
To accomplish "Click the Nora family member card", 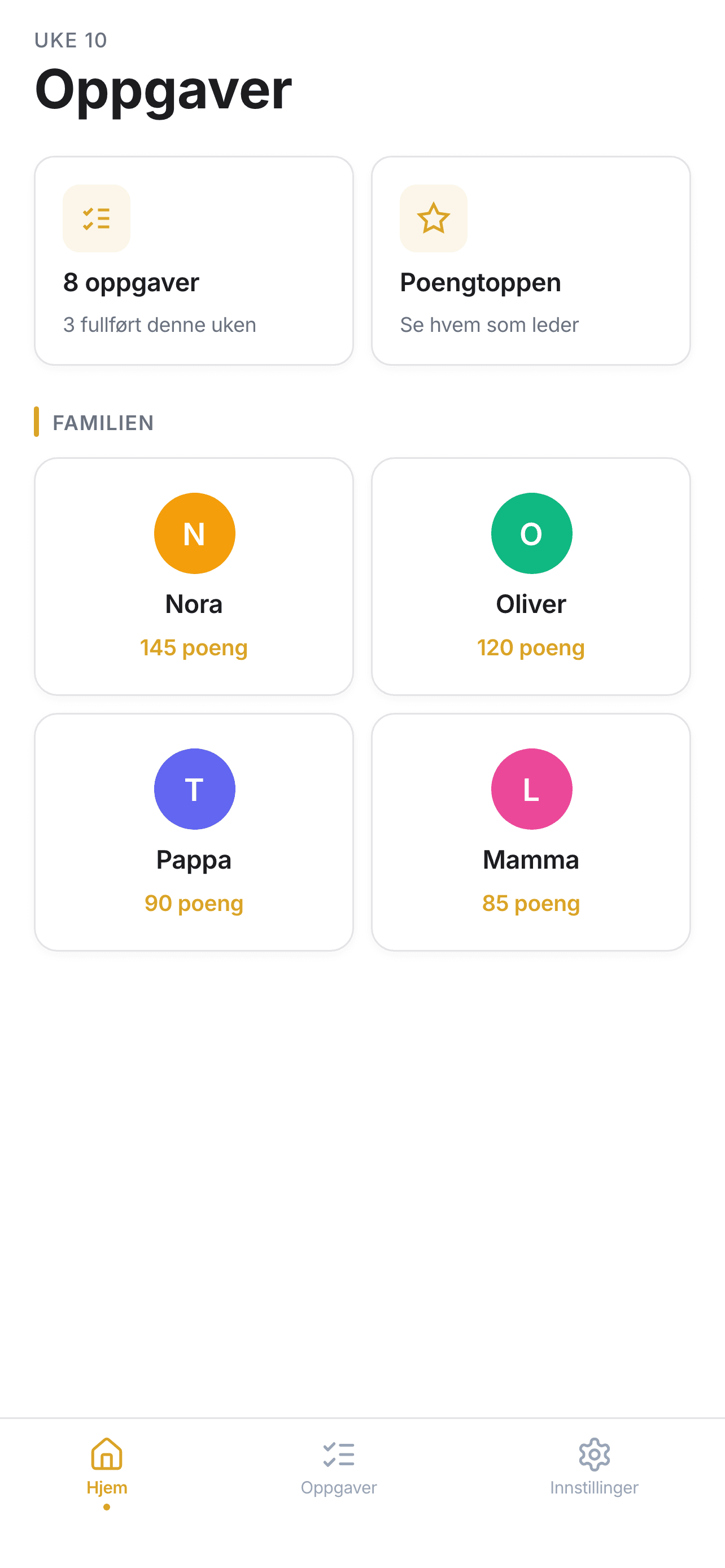I will (x=194, y=575).
